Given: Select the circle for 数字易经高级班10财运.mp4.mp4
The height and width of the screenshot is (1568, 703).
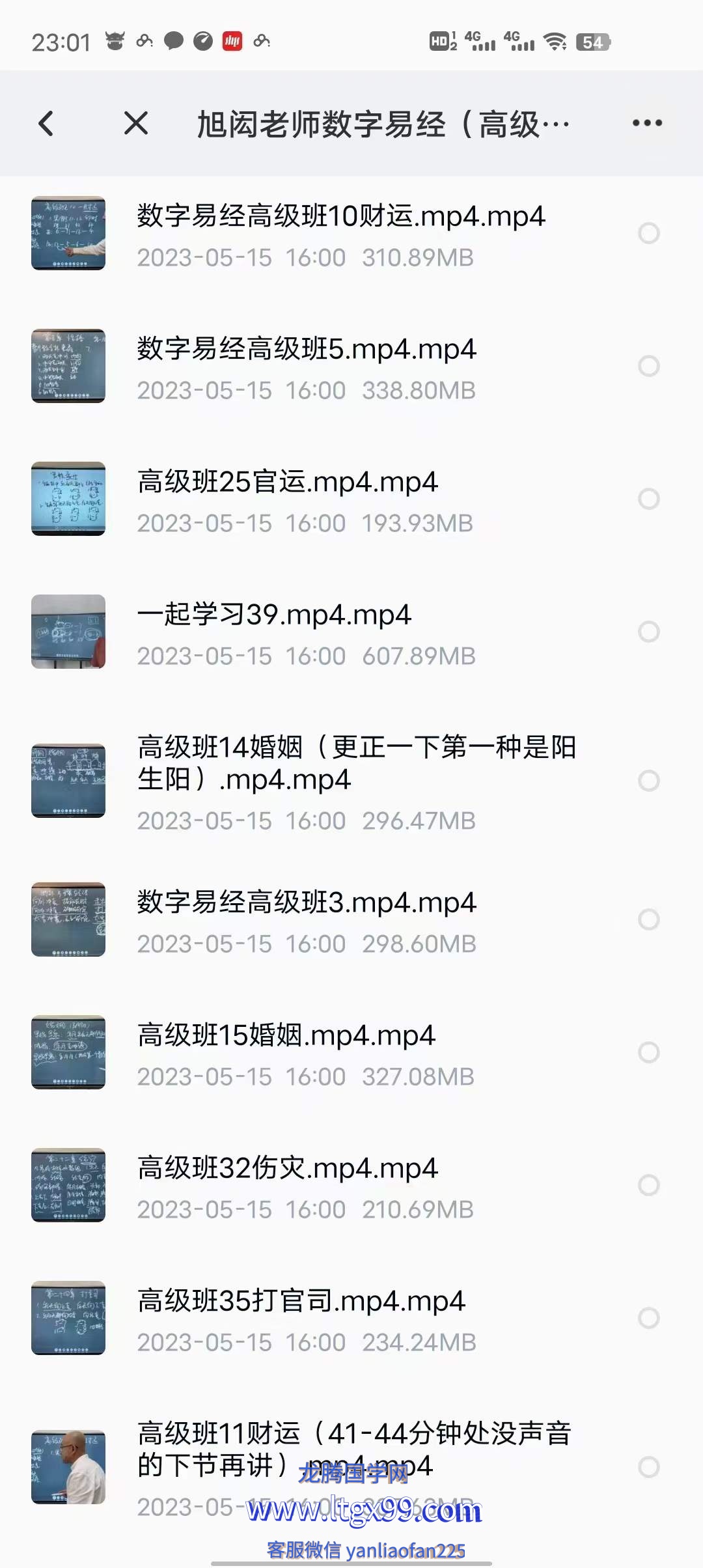Looking at the screenshot, I should 649,233.
